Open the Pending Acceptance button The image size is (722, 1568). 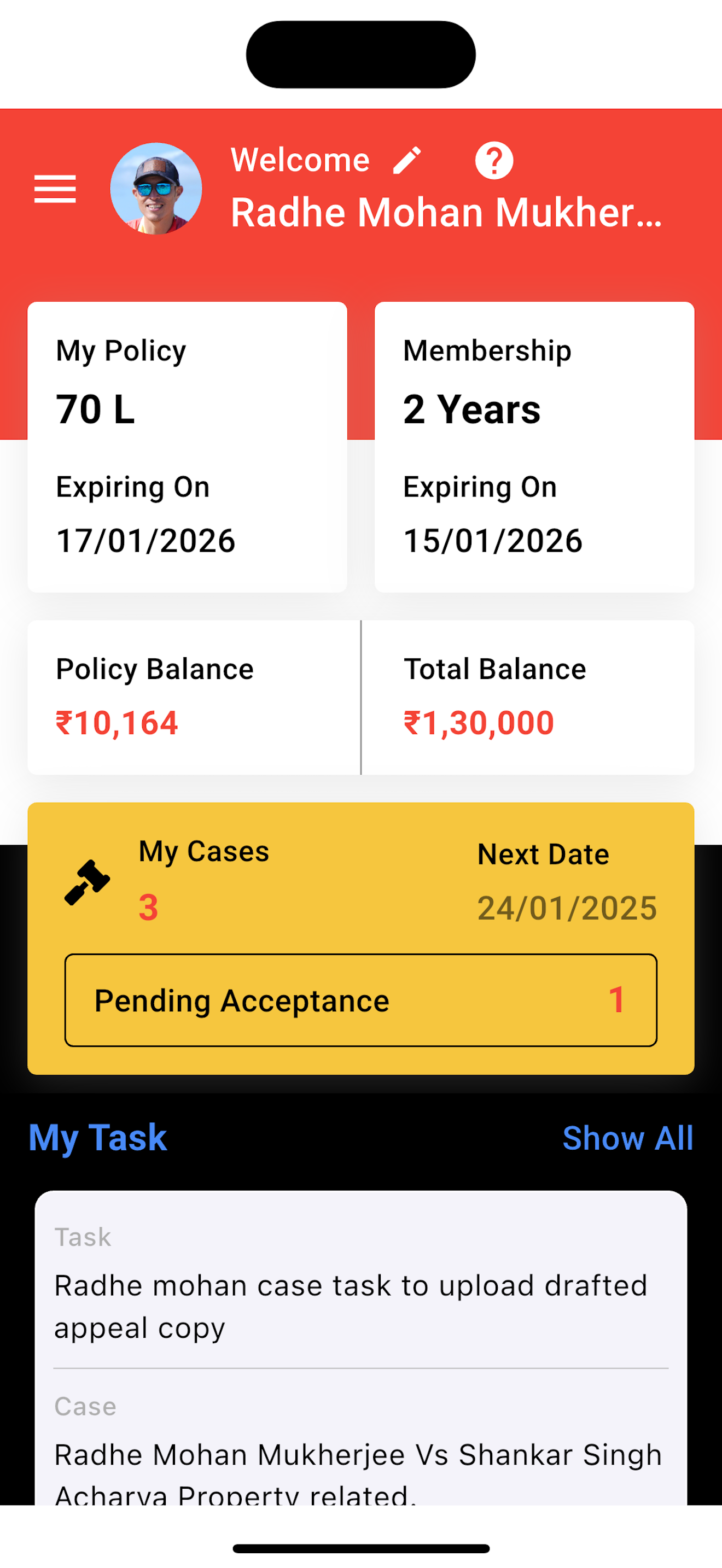361,1000
